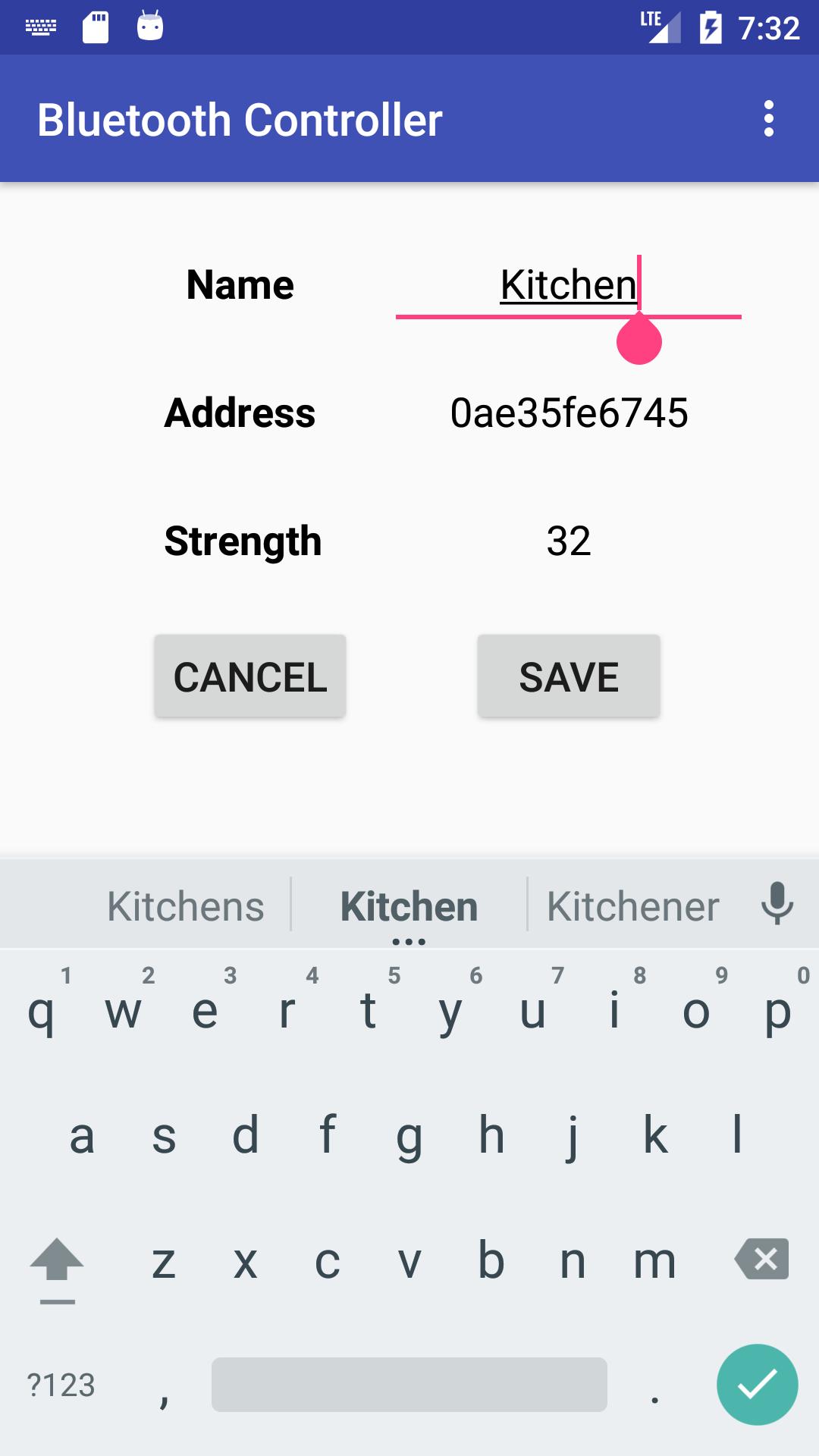819x1456 pixels.
Task: Cancel editing the device
Action: pyautogui.click(x=250, y=676)
